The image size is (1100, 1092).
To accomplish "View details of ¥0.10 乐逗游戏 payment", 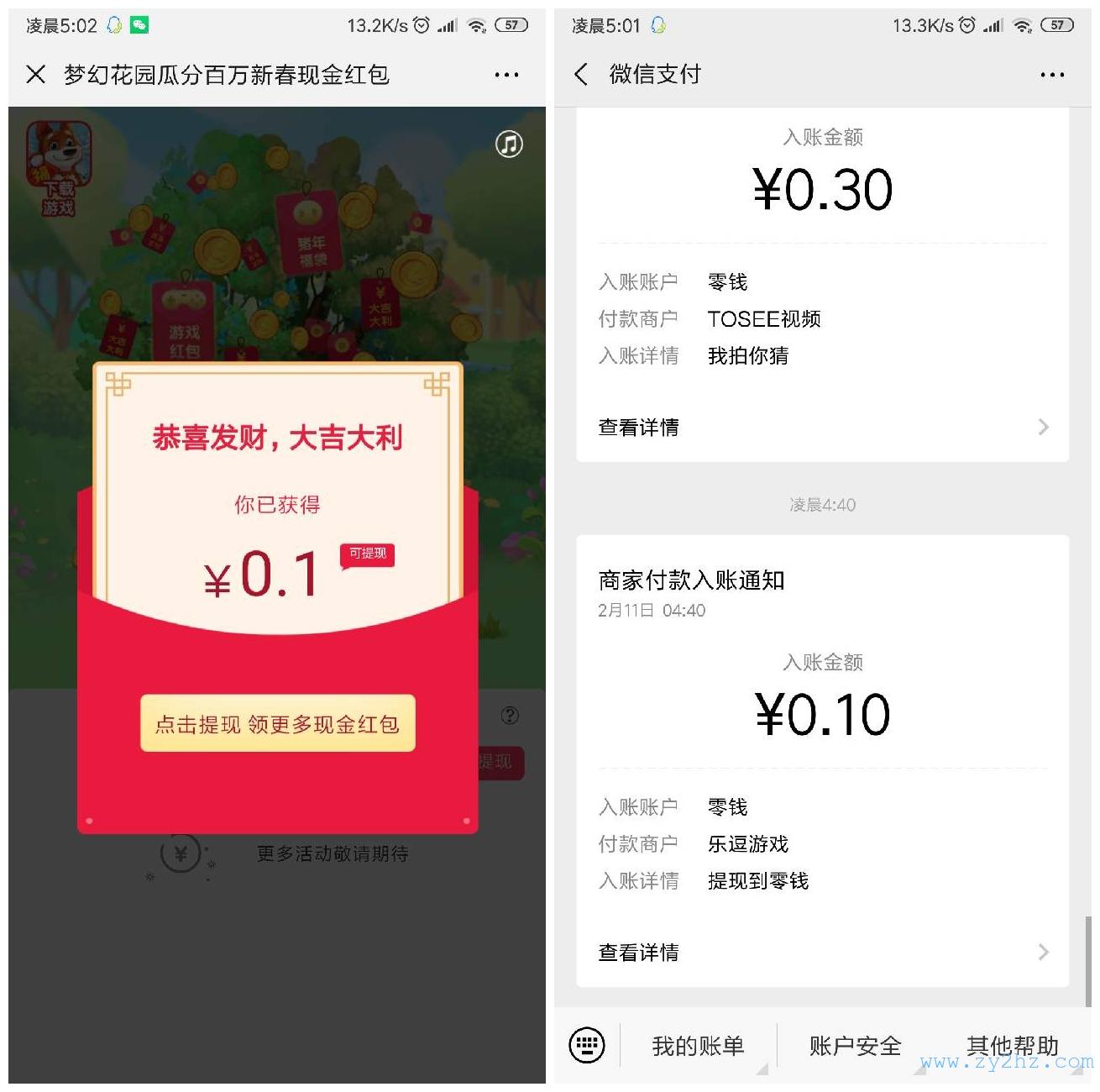I will coord(822,952).
